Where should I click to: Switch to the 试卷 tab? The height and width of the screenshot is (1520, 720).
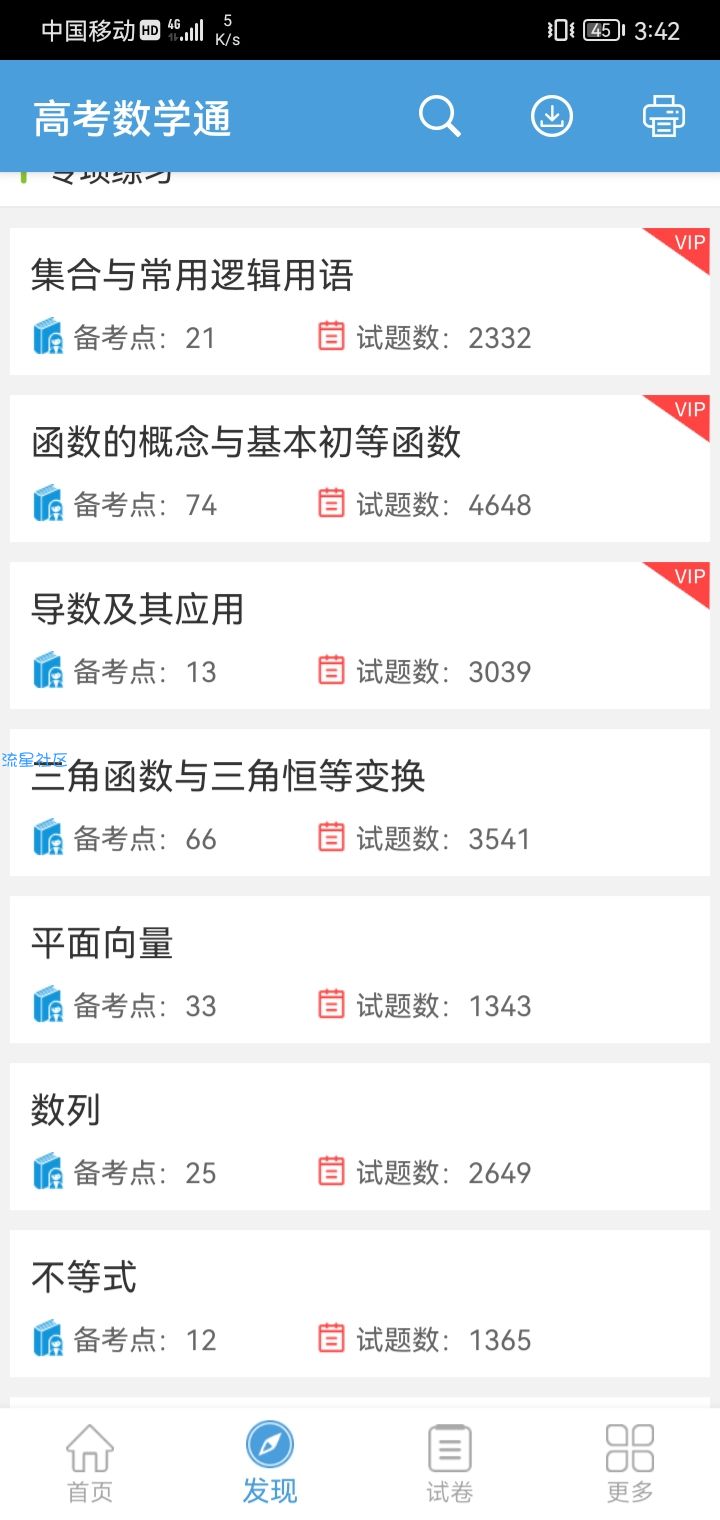(450, 1464)
